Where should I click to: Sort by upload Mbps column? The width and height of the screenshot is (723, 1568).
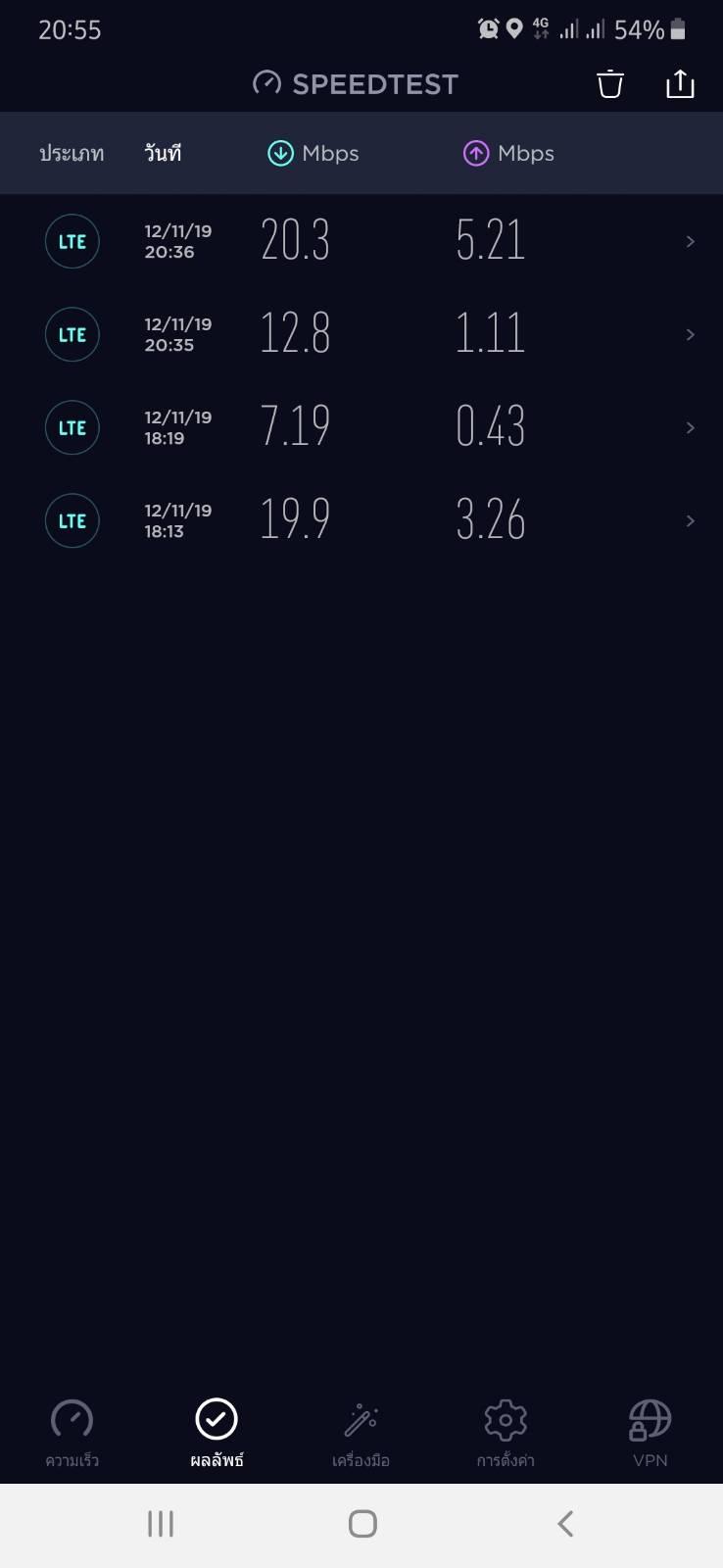point(509,154)
